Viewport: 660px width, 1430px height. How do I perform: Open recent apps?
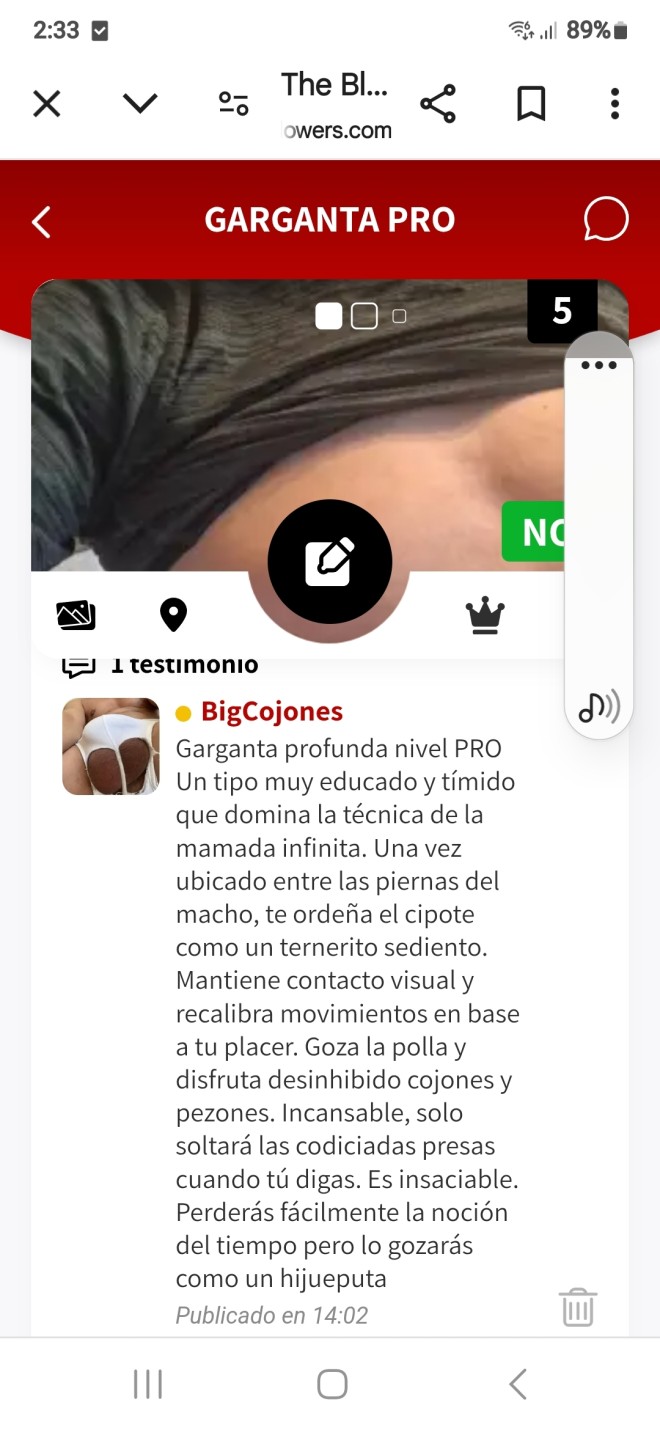[x=148, y=1384]
